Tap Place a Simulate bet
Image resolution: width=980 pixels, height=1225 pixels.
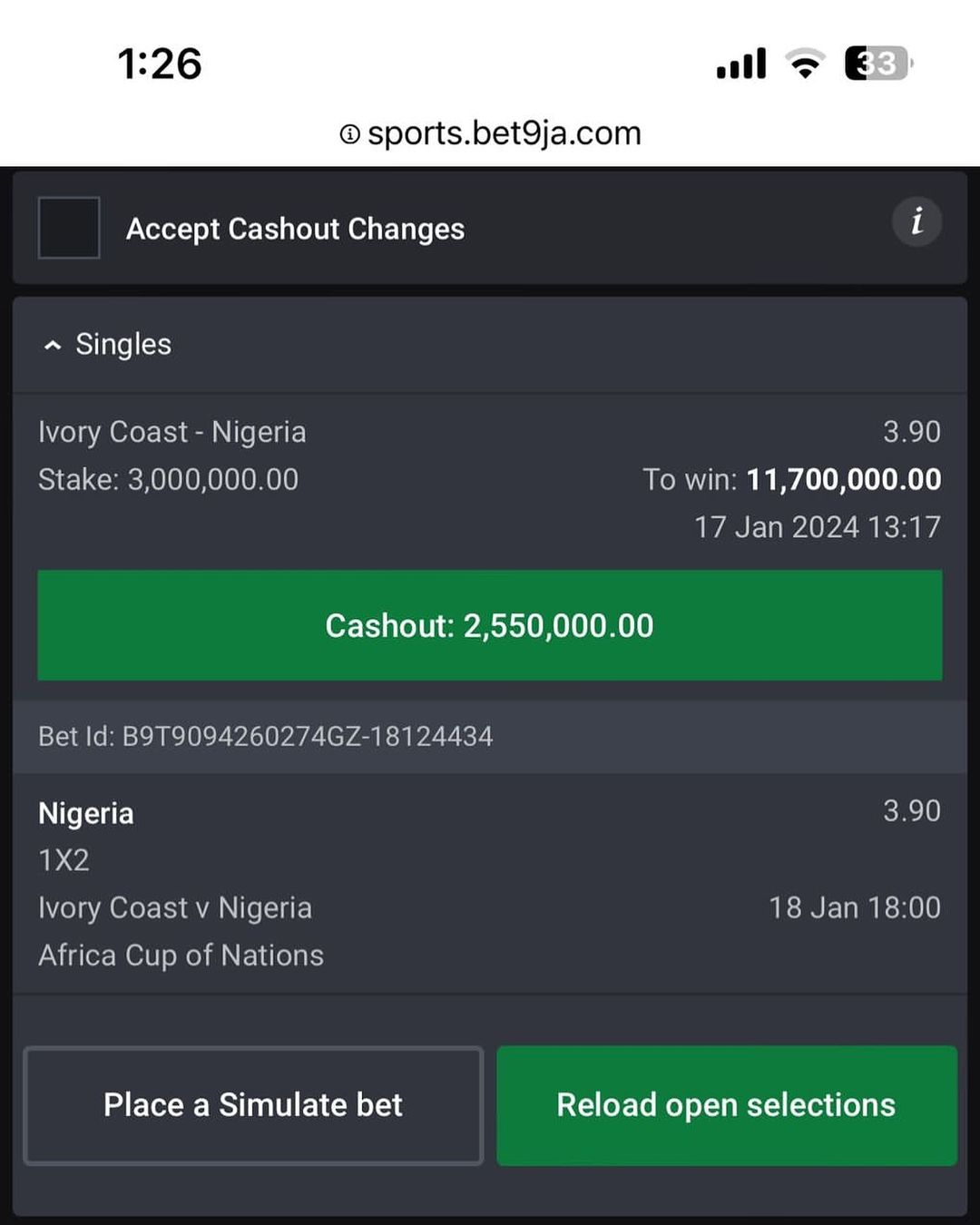click(x=253, y=1105)
